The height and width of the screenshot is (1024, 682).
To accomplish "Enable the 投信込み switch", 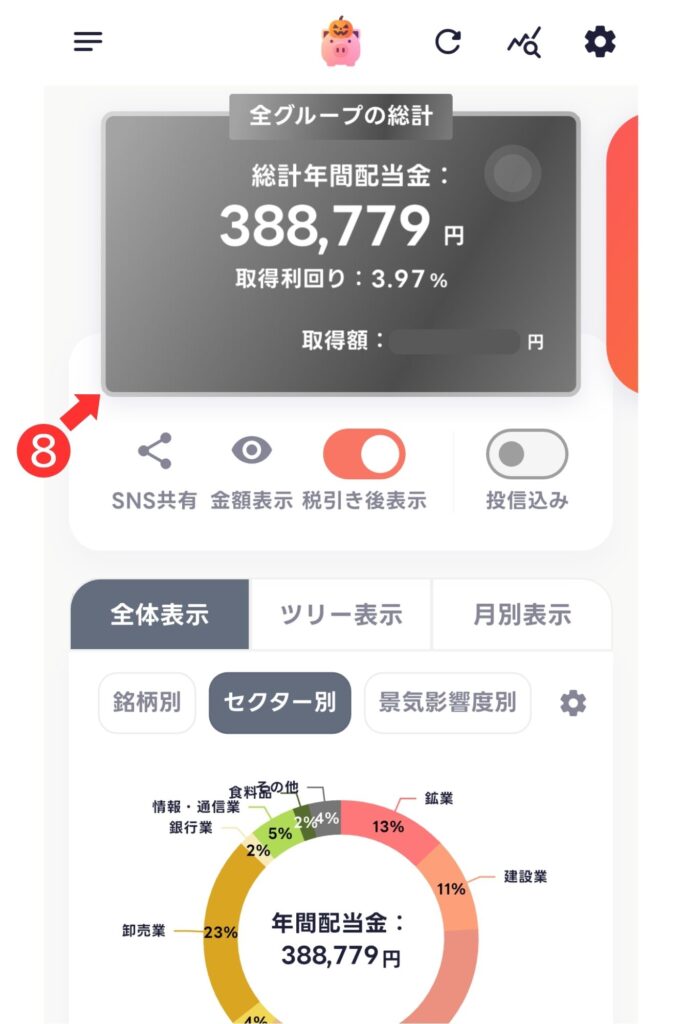I will tap(527, 455).
